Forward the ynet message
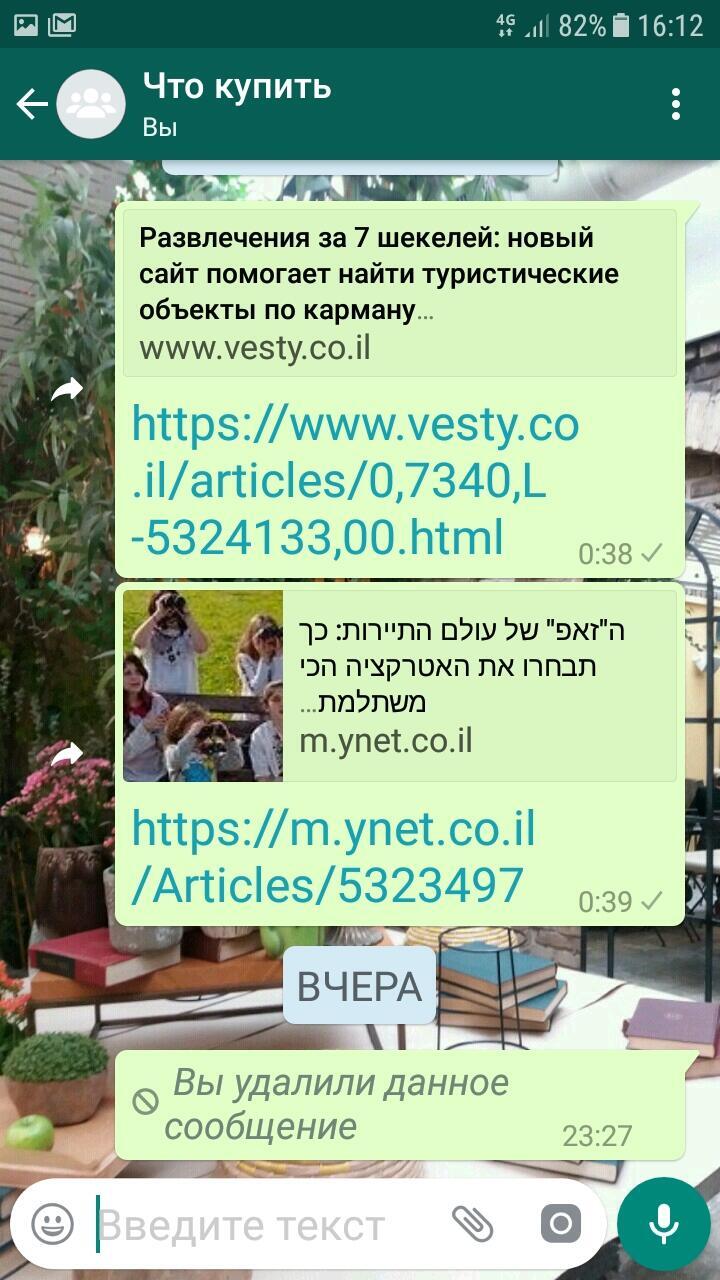 tap(67, 753)
